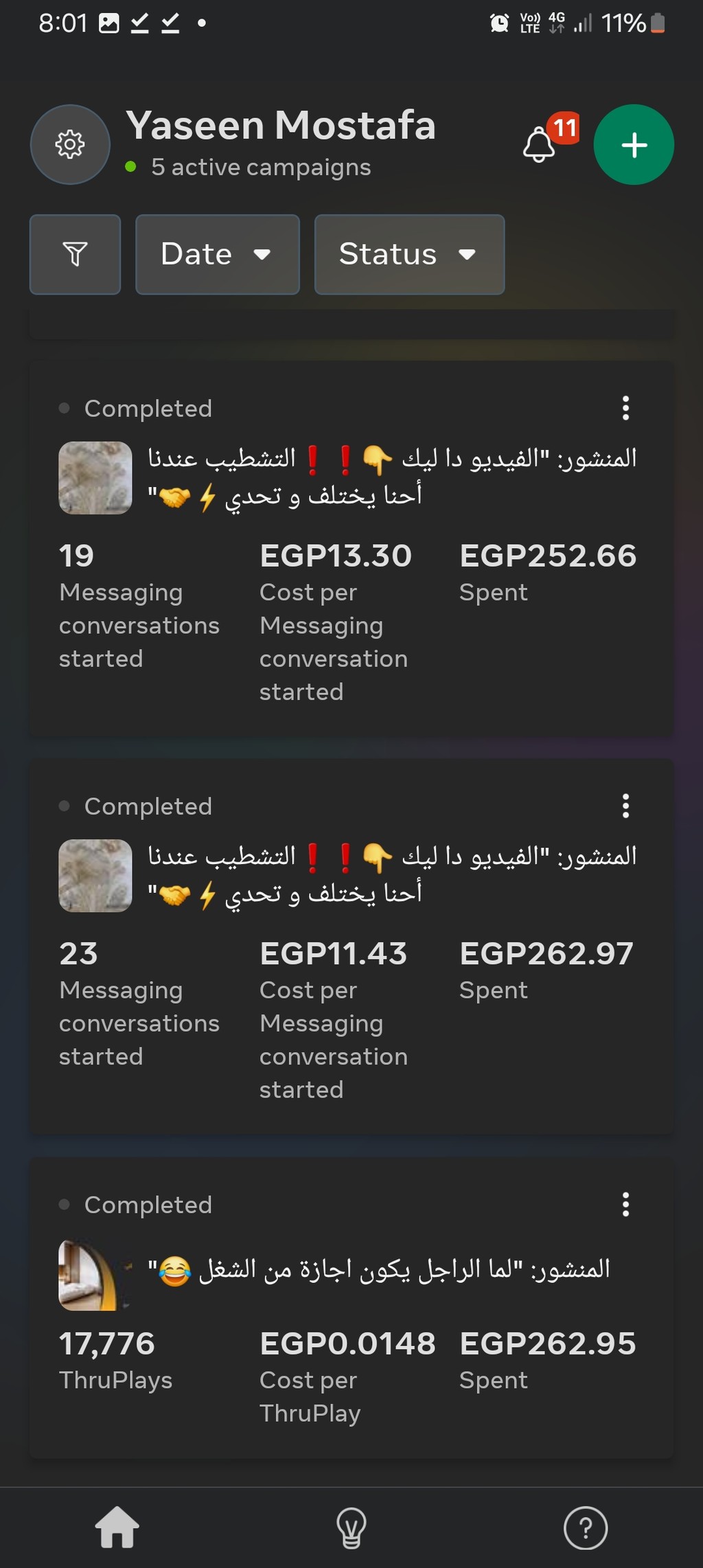Screen dimensions: 703x1568
Task: Go to the home tab
Action: coord(117,1527)
